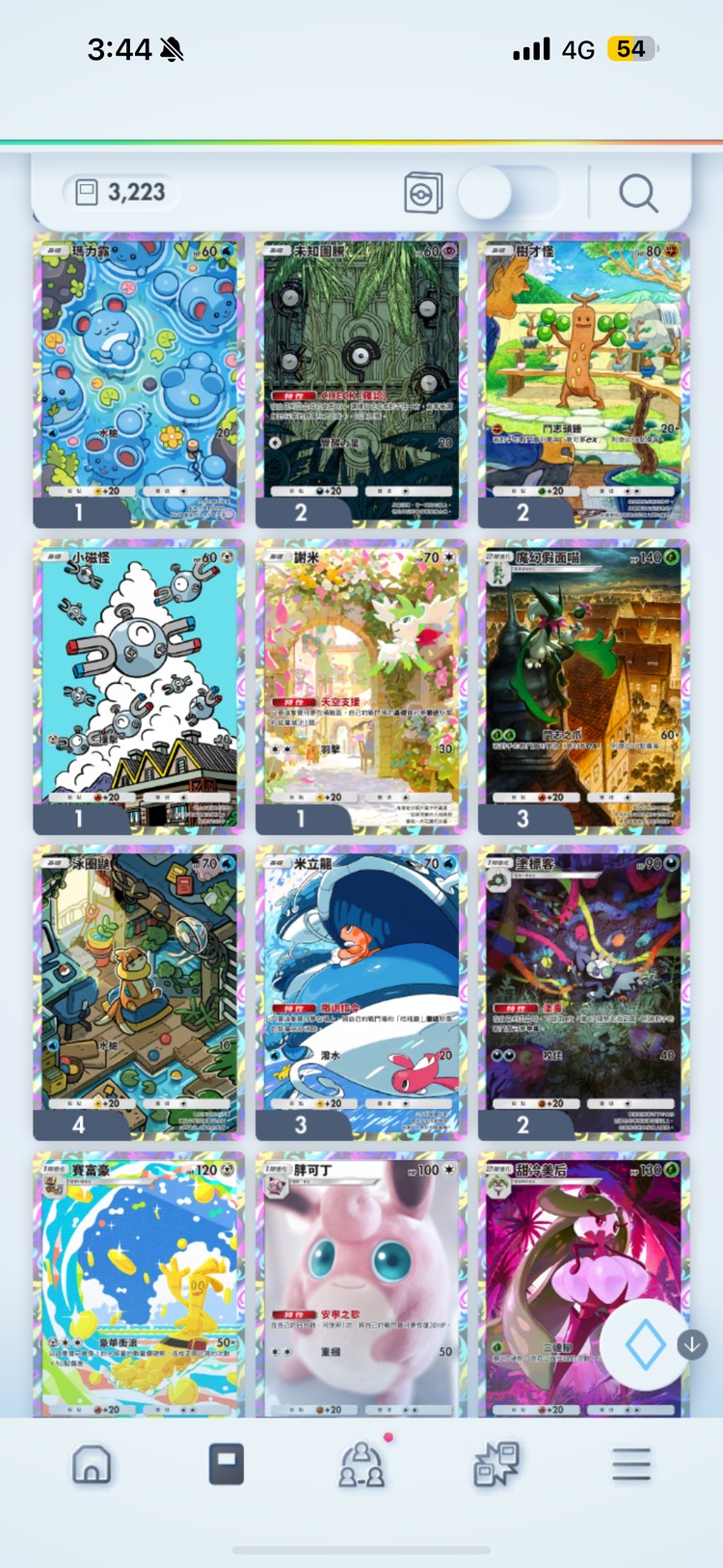723x1568 pixels.
Task: Open the 塗標客 card
Action: click(x=583, y=989)
